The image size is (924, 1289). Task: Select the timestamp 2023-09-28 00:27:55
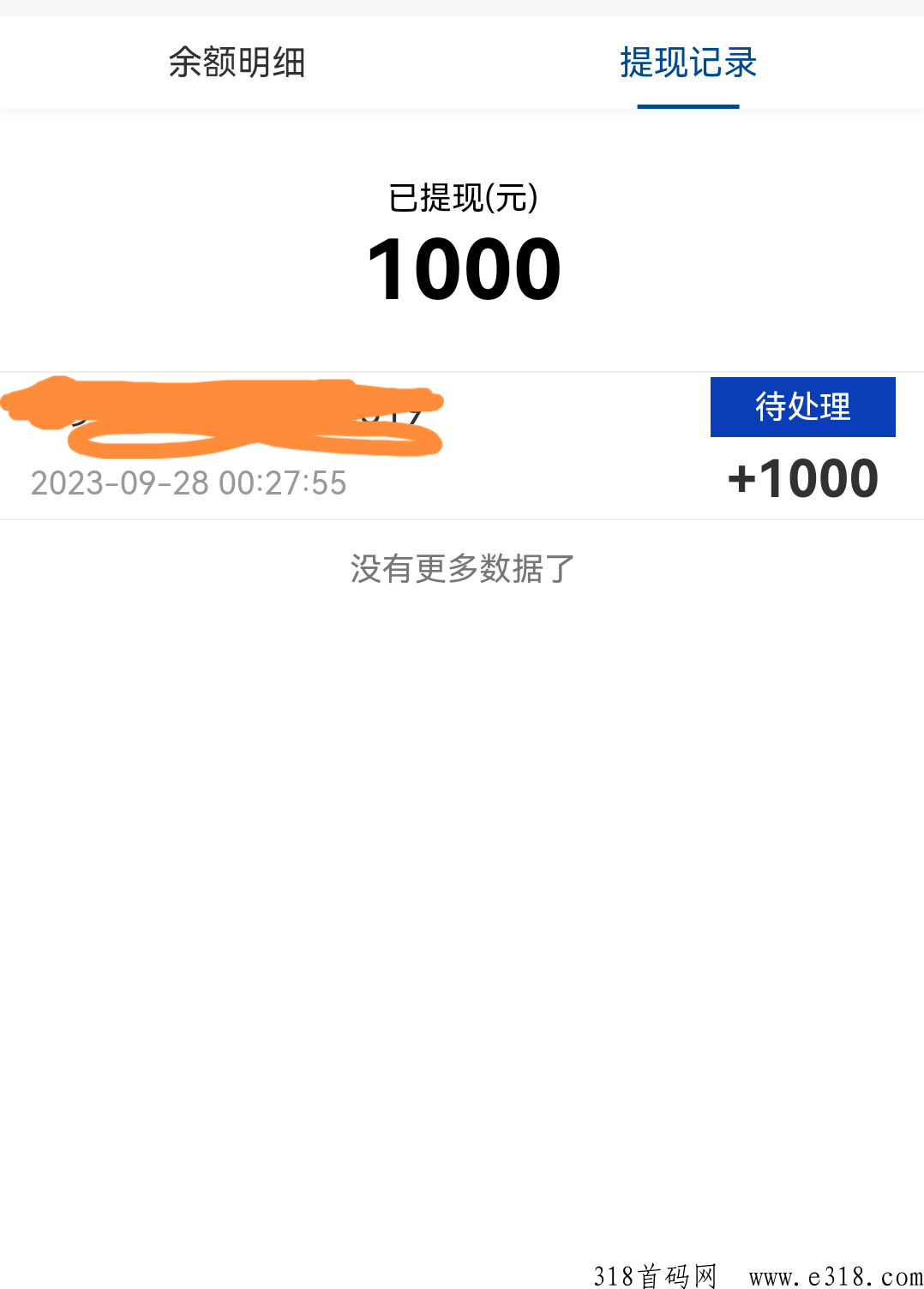click(x=189, y=483)
